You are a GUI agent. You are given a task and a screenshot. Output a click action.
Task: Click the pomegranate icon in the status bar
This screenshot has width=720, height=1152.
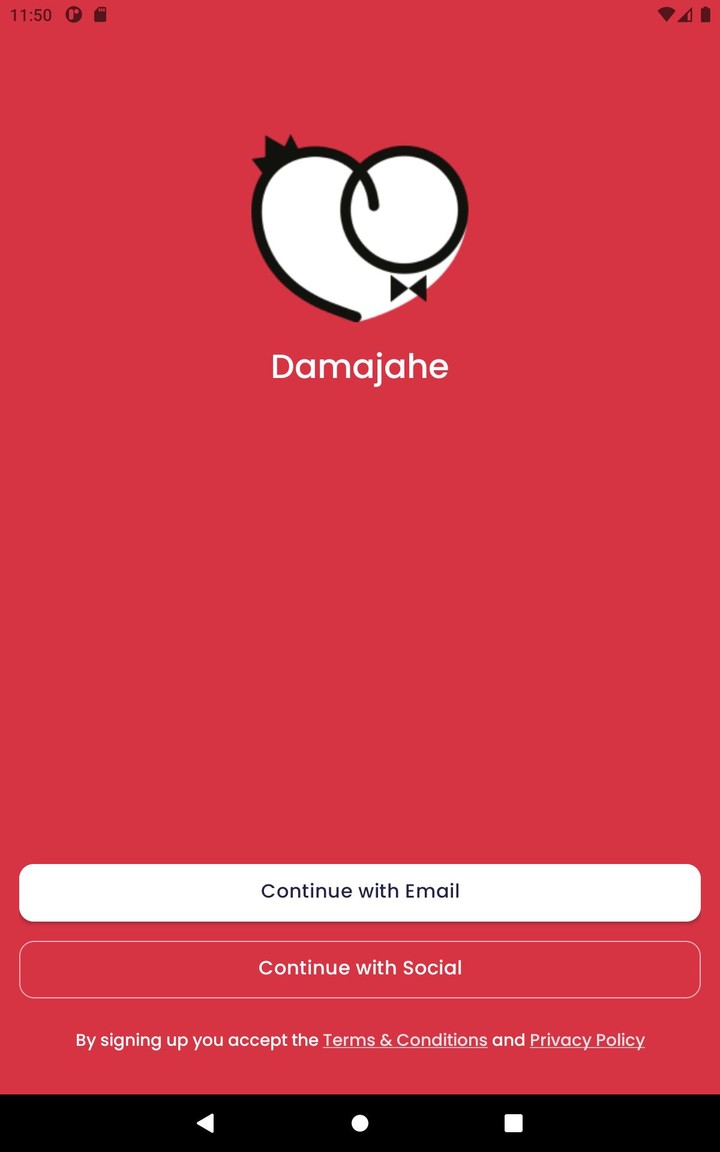[73, 15]
